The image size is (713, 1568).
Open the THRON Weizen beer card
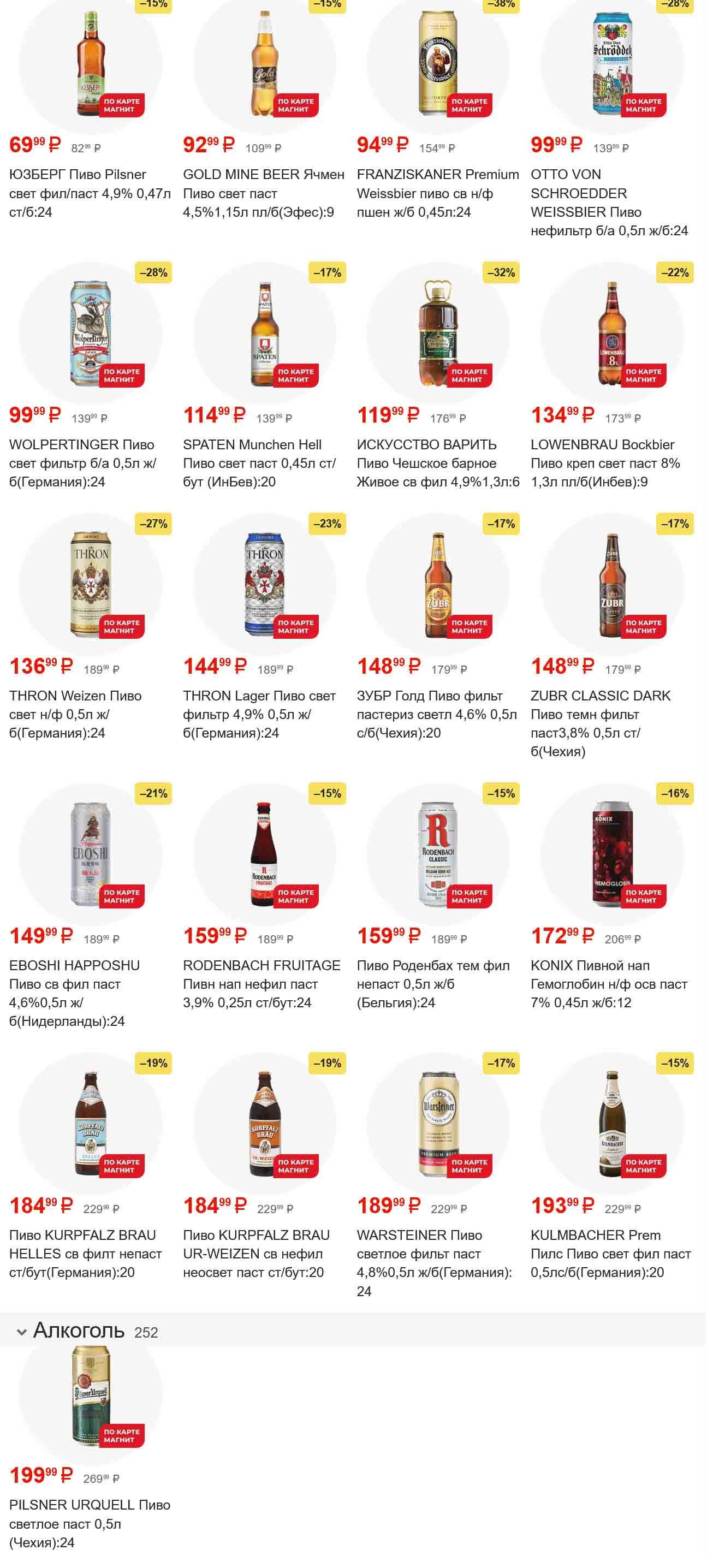point(90,584)
